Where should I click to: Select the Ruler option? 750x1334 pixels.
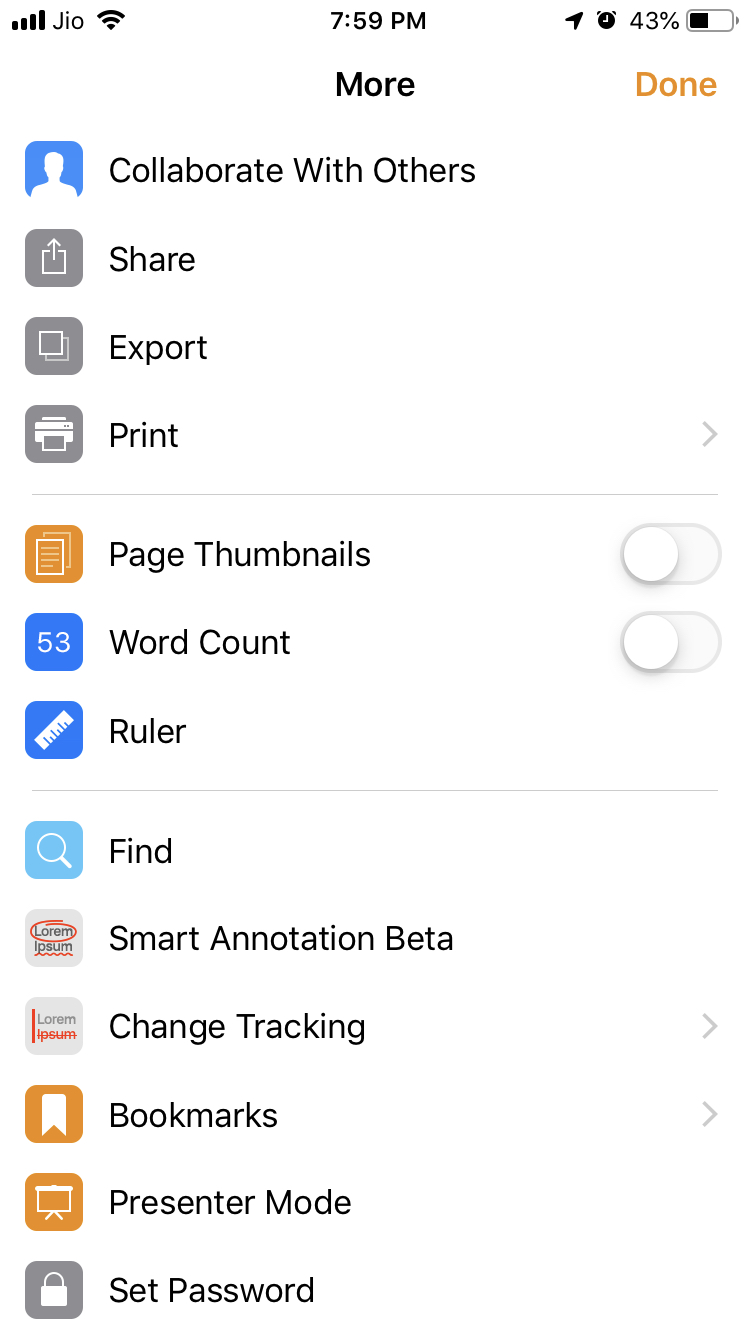(147, 731)
